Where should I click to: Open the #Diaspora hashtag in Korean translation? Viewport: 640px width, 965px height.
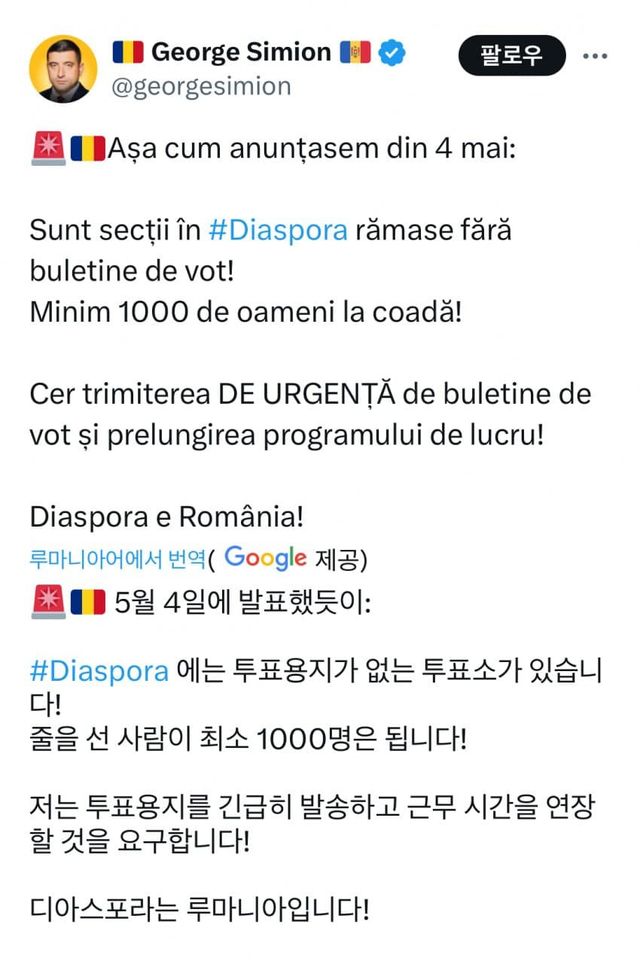point(99,670)
